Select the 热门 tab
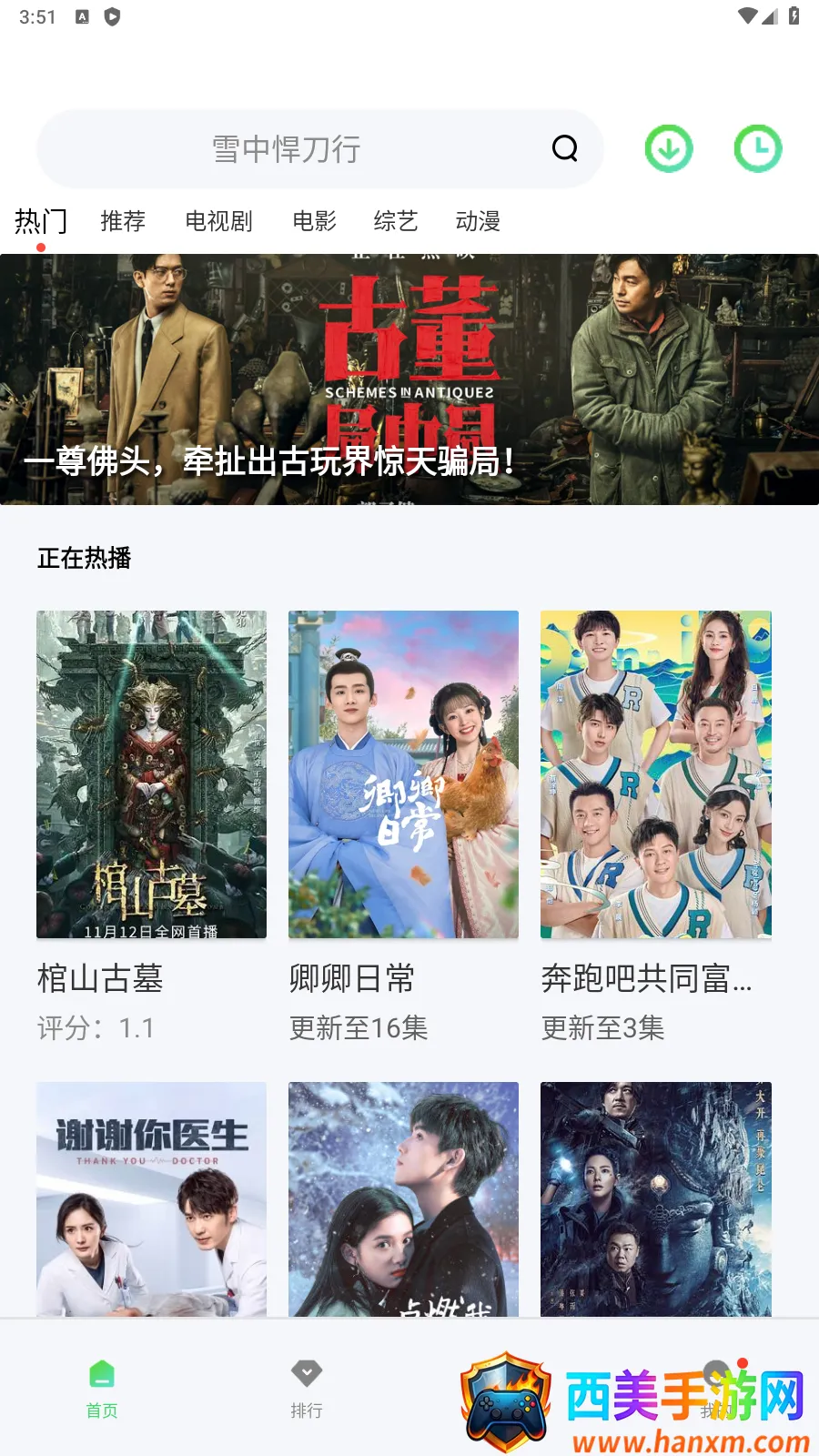The width and height of the screenshot is (819, 1456). tap(41, 221)
